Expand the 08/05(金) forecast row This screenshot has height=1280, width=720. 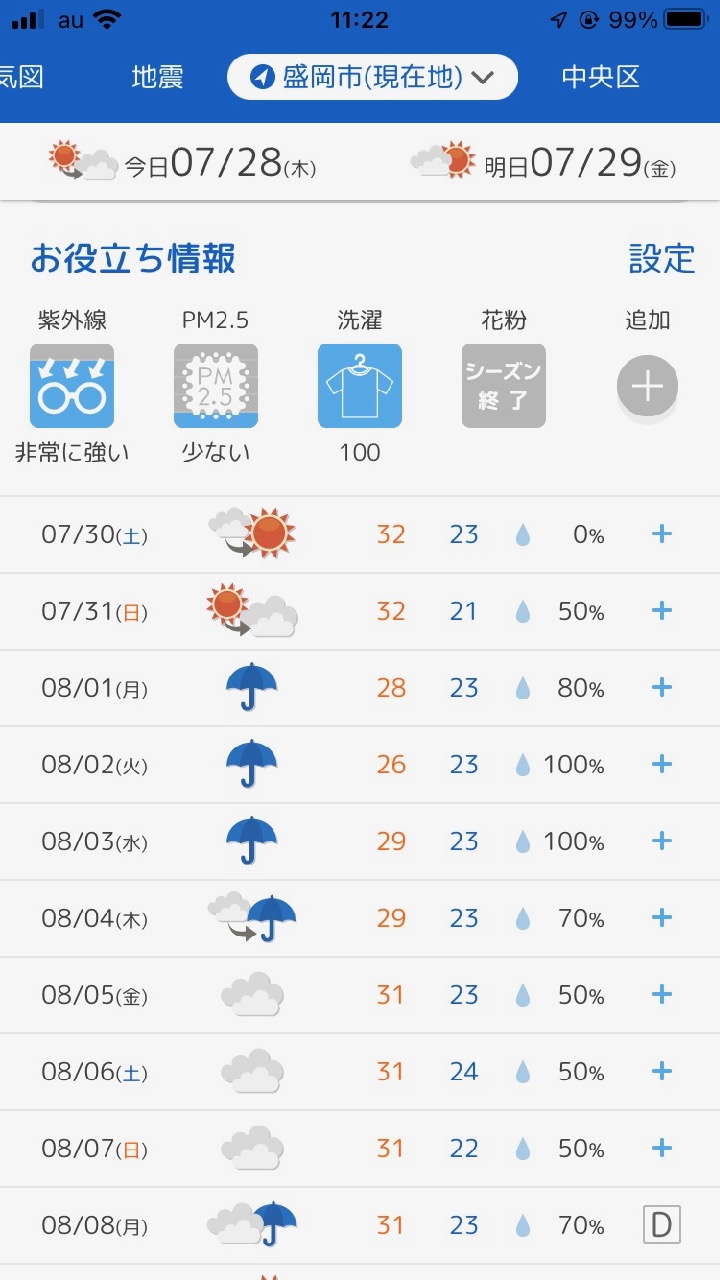coord(661,995)
